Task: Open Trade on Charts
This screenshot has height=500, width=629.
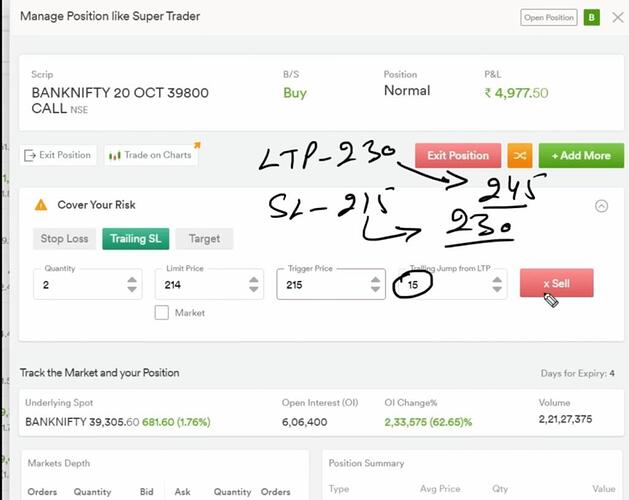Action: (151, 155)
